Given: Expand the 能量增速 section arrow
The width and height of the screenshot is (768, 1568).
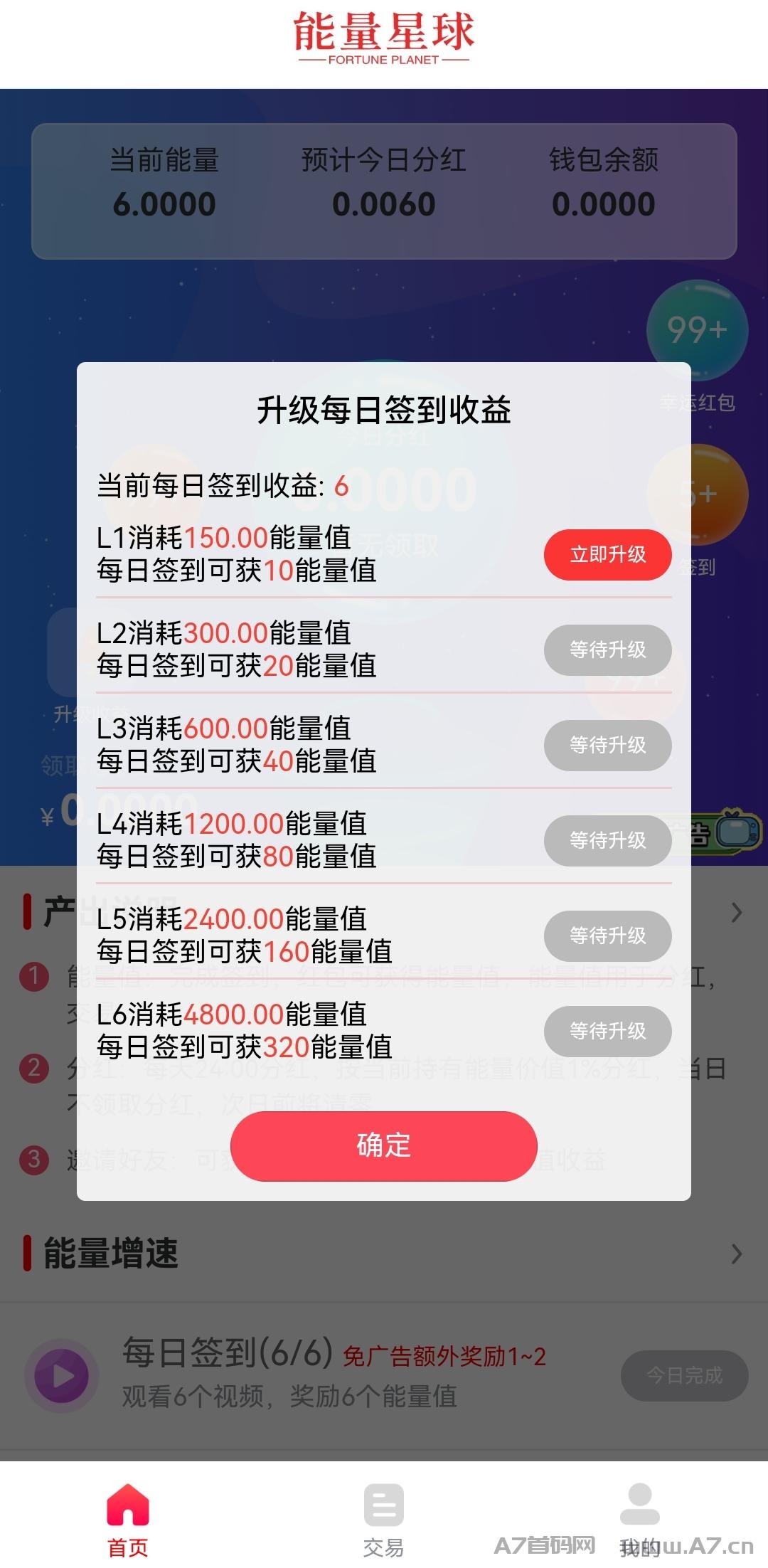Looking at the screenshot, I should coord(737,1254).
